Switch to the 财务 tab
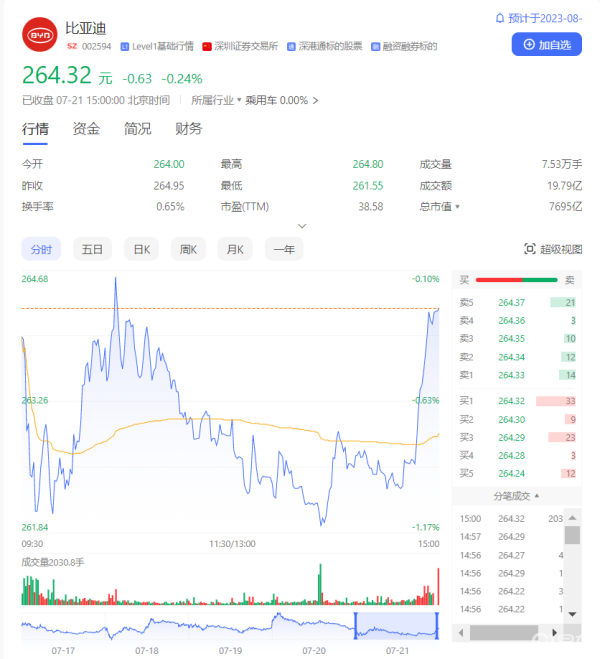Image resolution: width=600 pixels, height=659 pixels. tap(189, 129)
